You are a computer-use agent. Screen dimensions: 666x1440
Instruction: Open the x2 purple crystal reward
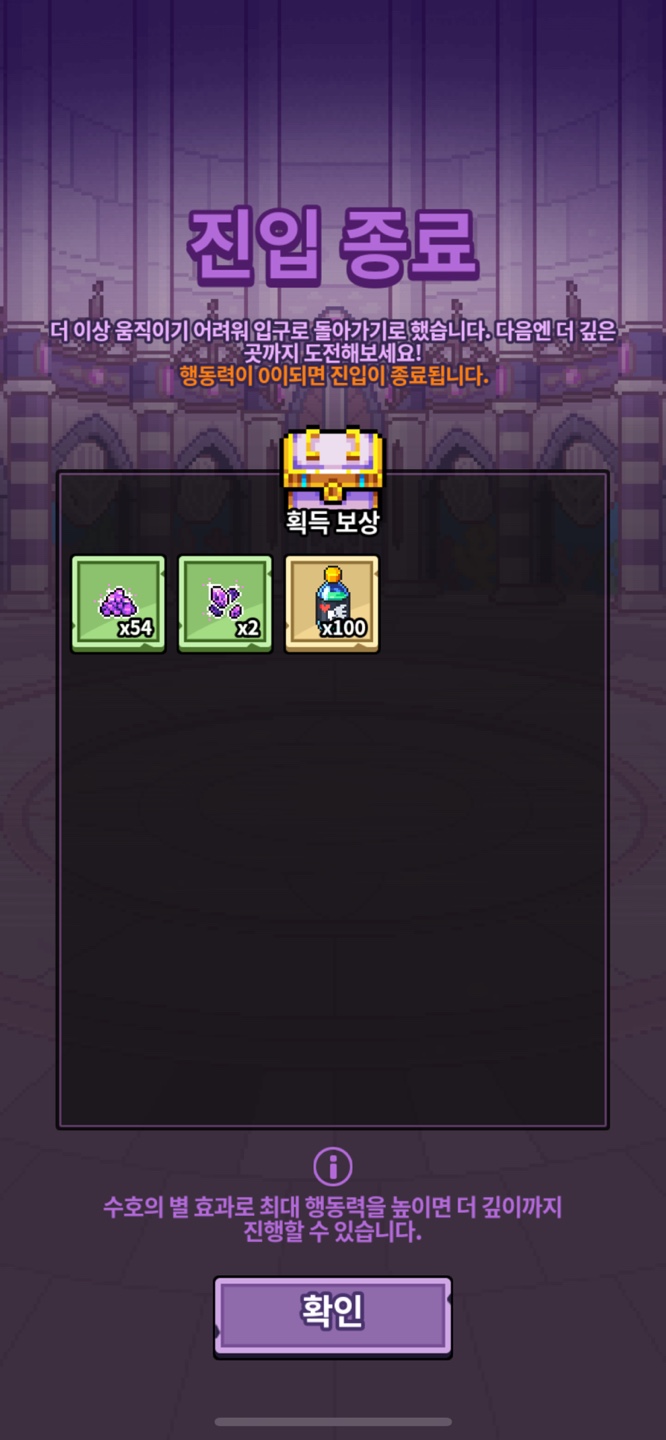pyautogui.click(x=225, y=604)
